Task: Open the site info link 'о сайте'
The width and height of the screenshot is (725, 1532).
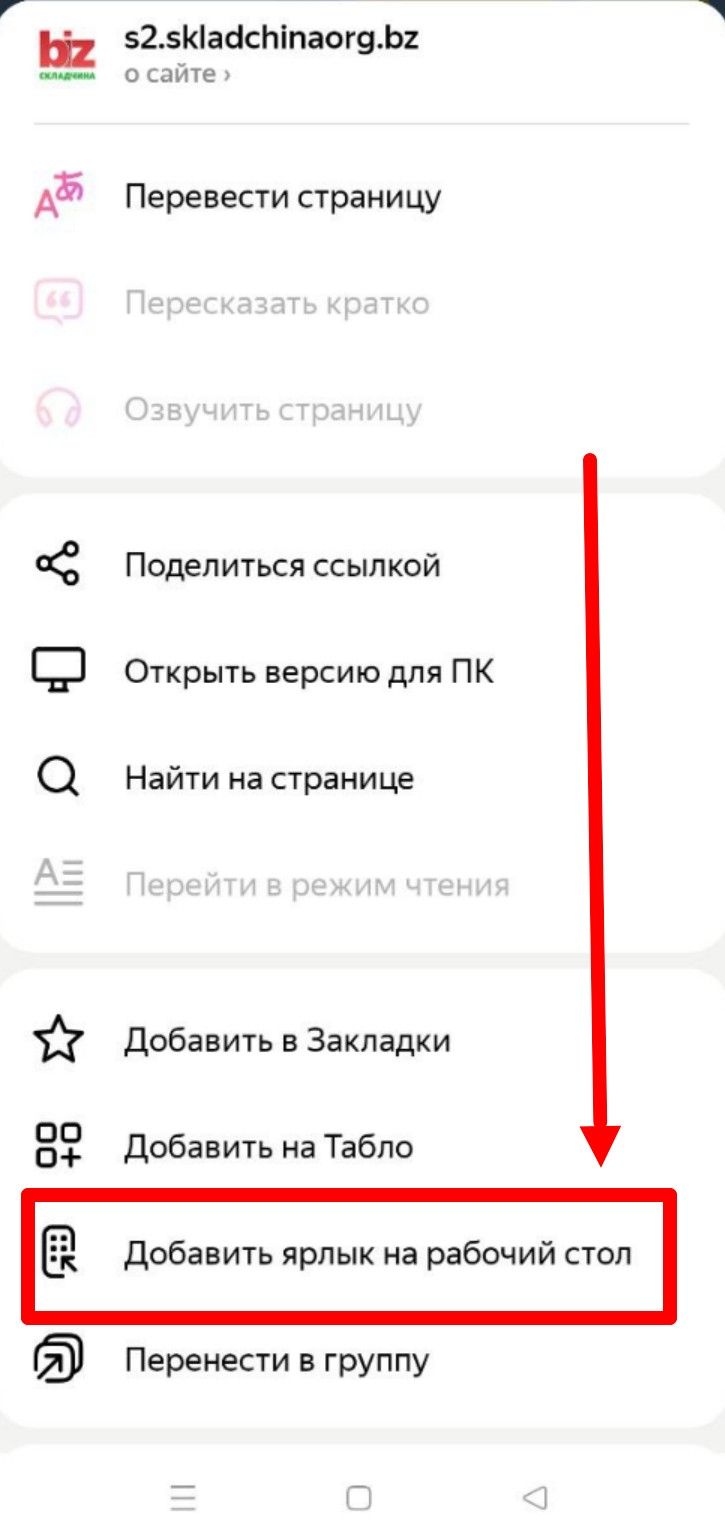Action: coord(177,74)
